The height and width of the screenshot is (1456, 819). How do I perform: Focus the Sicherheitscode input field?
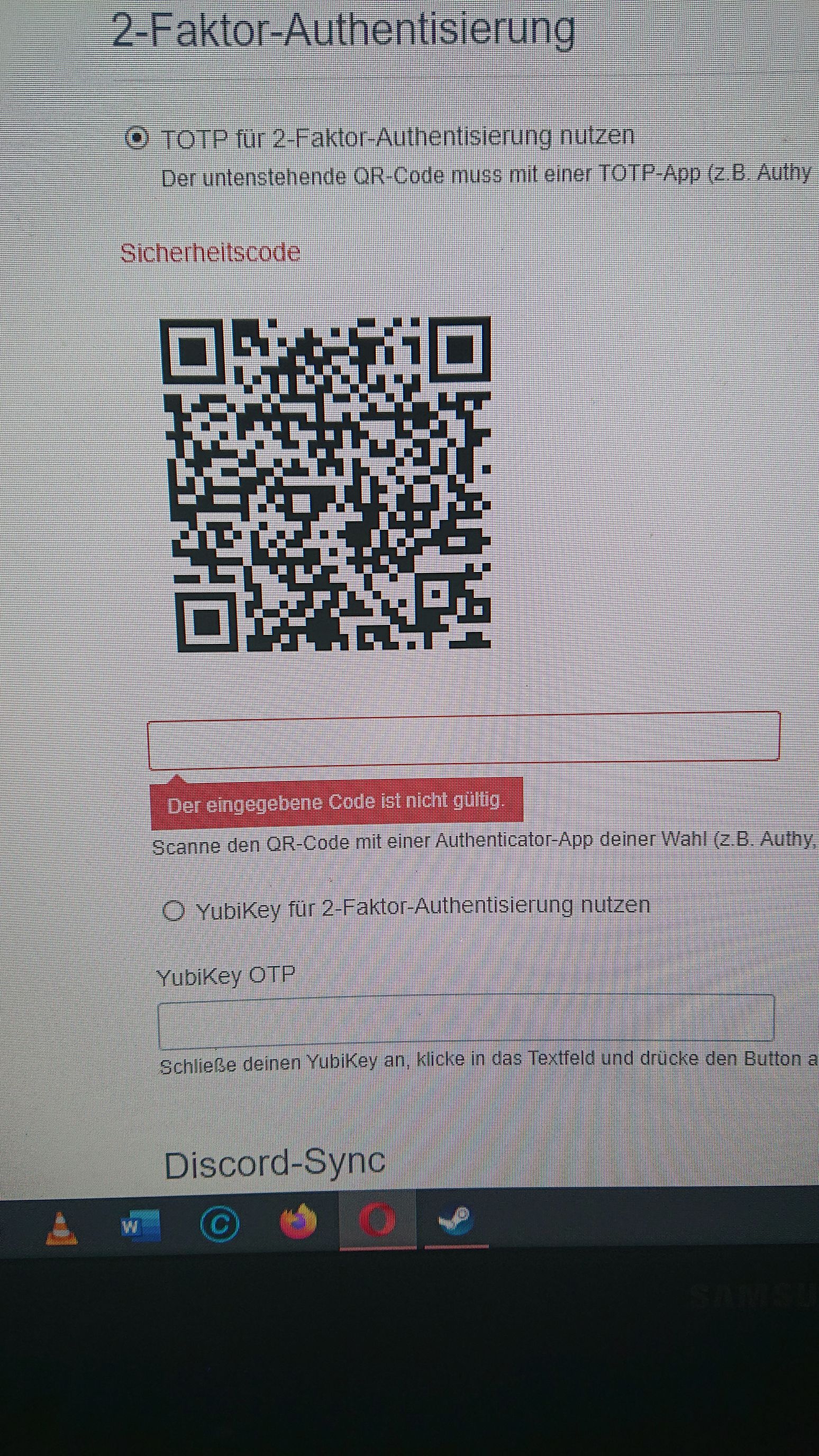coord(463,741)
